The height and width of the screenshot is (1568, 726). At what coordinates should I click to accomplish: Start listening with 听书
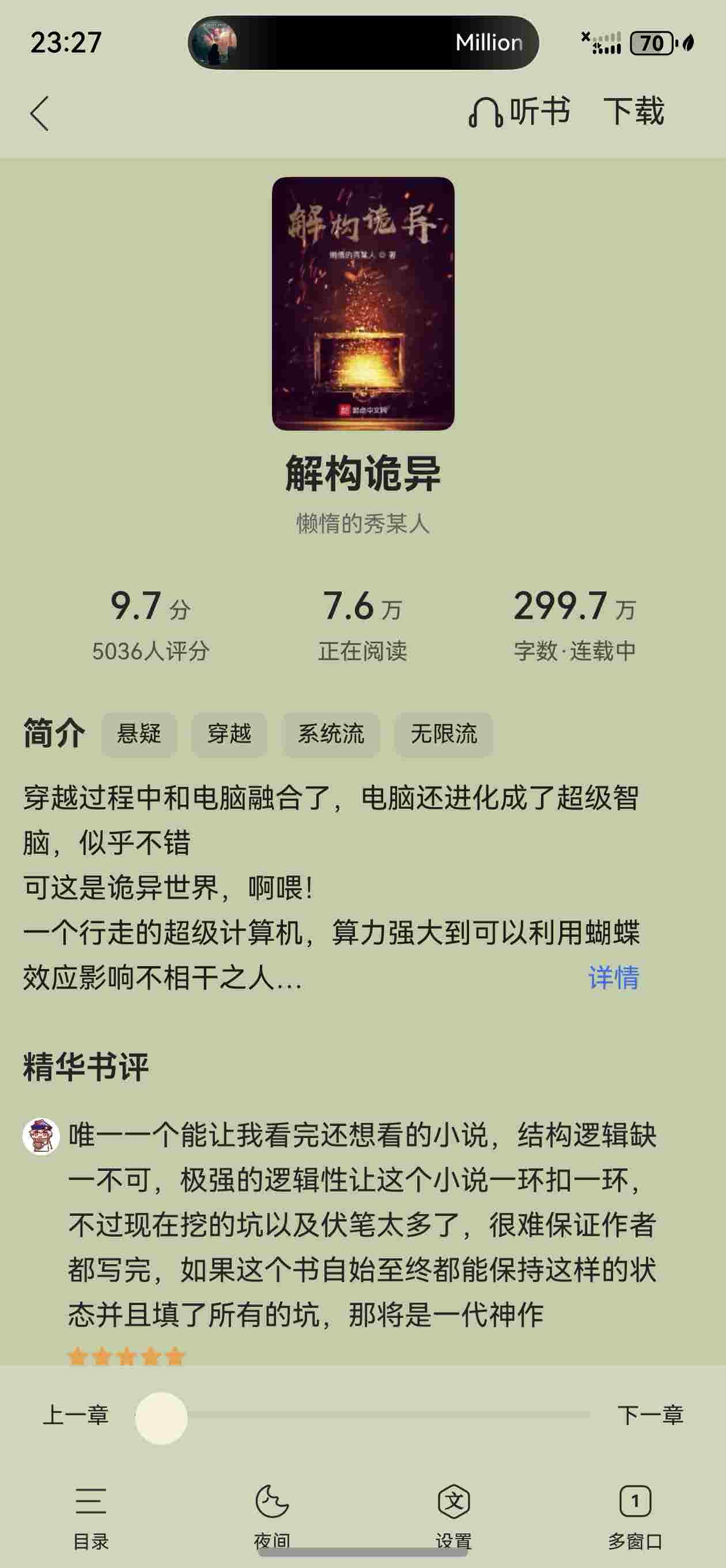click(x=519, y=112)
